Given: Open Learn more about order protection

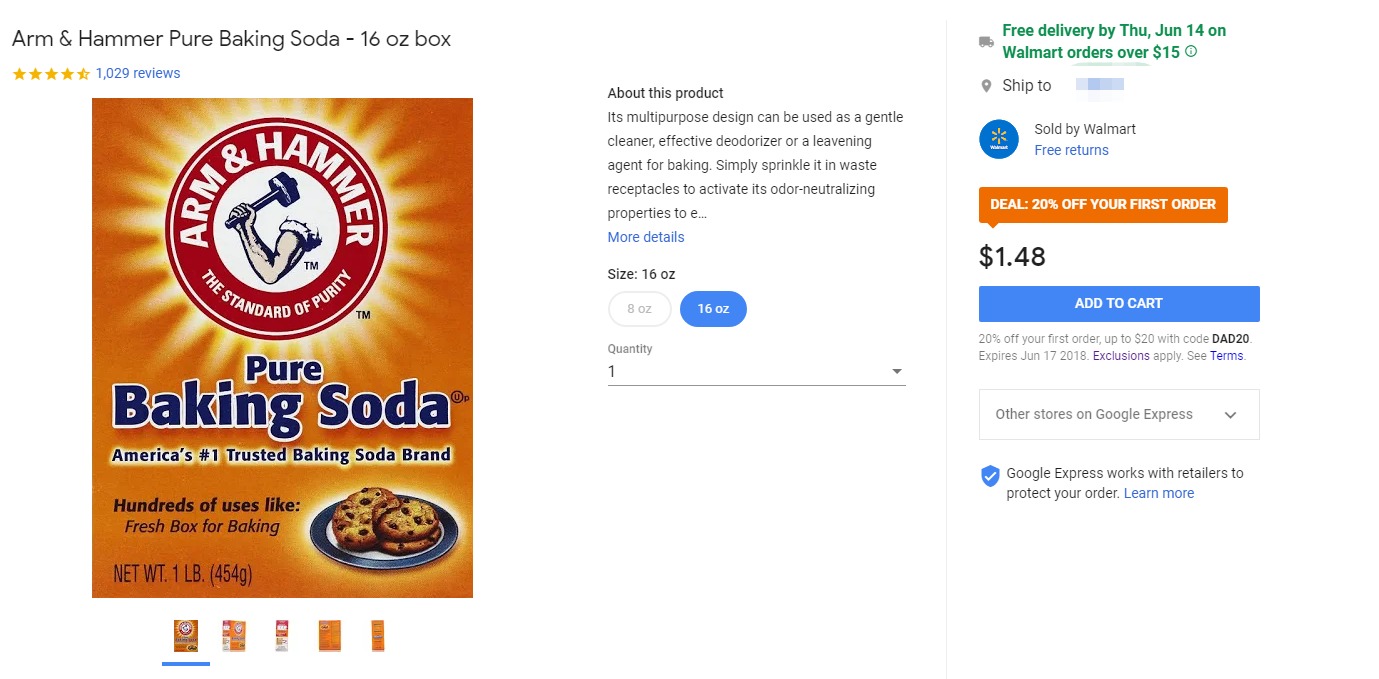Looking at the screenshot, I should point(1158,493).
